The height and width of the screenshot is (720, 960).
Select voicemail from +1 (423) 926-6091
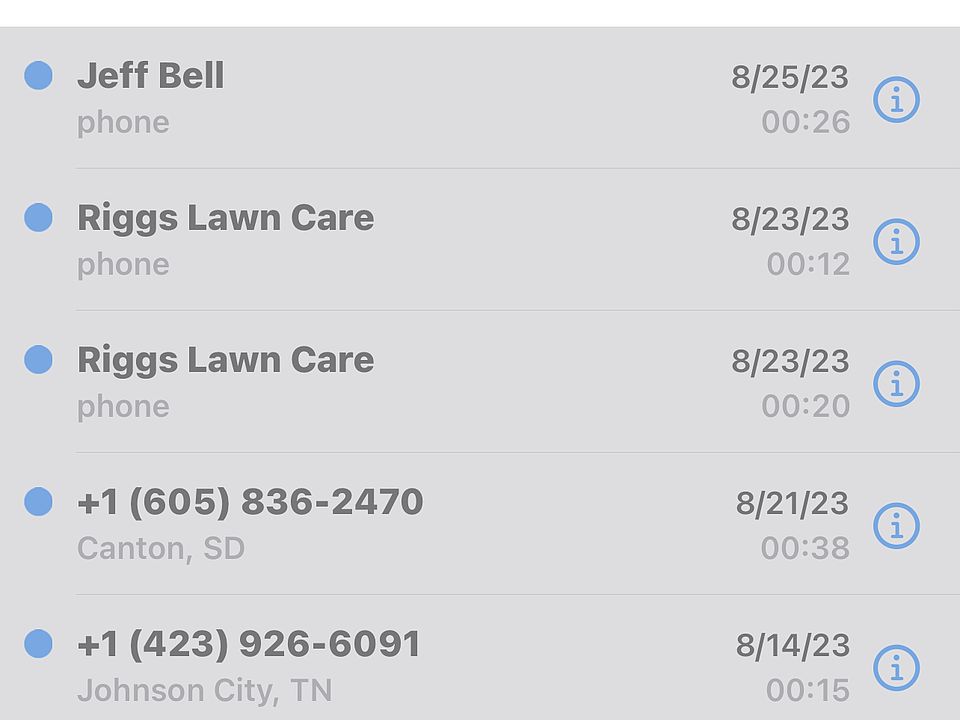[x=400, y=664]
